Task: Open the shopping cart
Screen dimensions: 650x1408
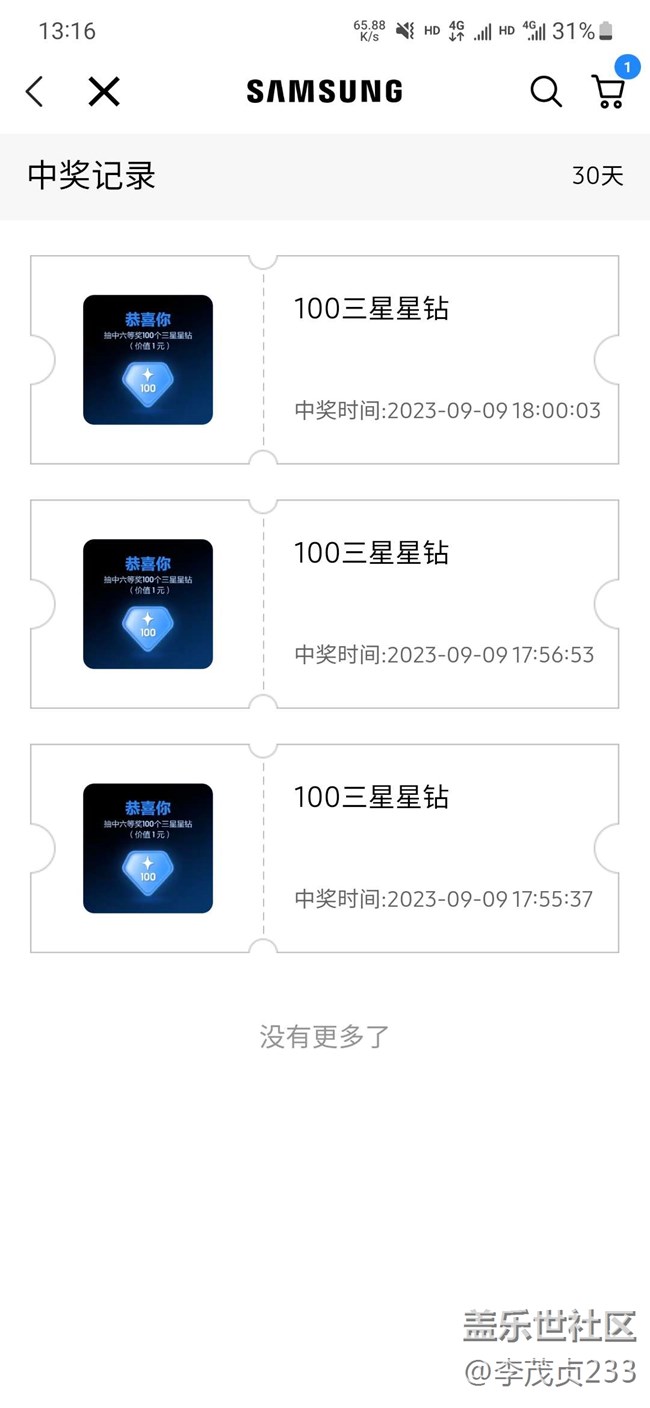Action: [x=609, y=92]
